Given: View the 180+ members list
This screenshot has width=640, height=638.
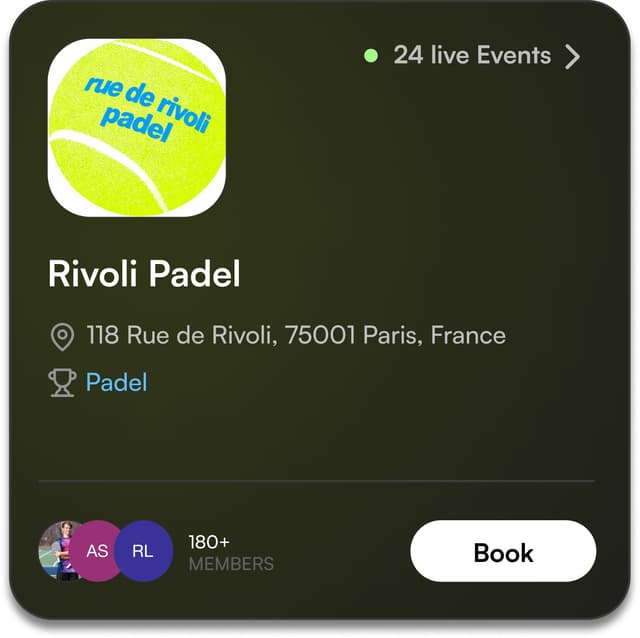Looking at the screenshot, I should point(230,552).
